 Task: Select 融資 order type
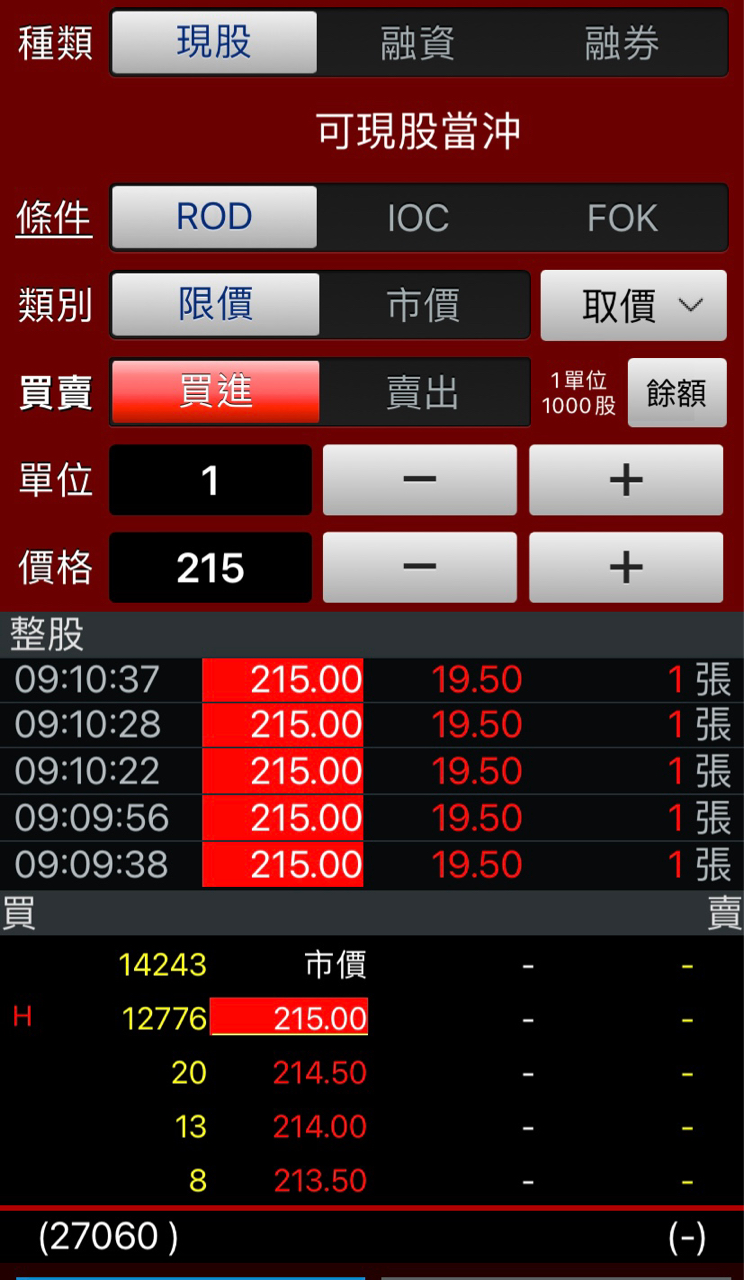click(x=418, y=43)
